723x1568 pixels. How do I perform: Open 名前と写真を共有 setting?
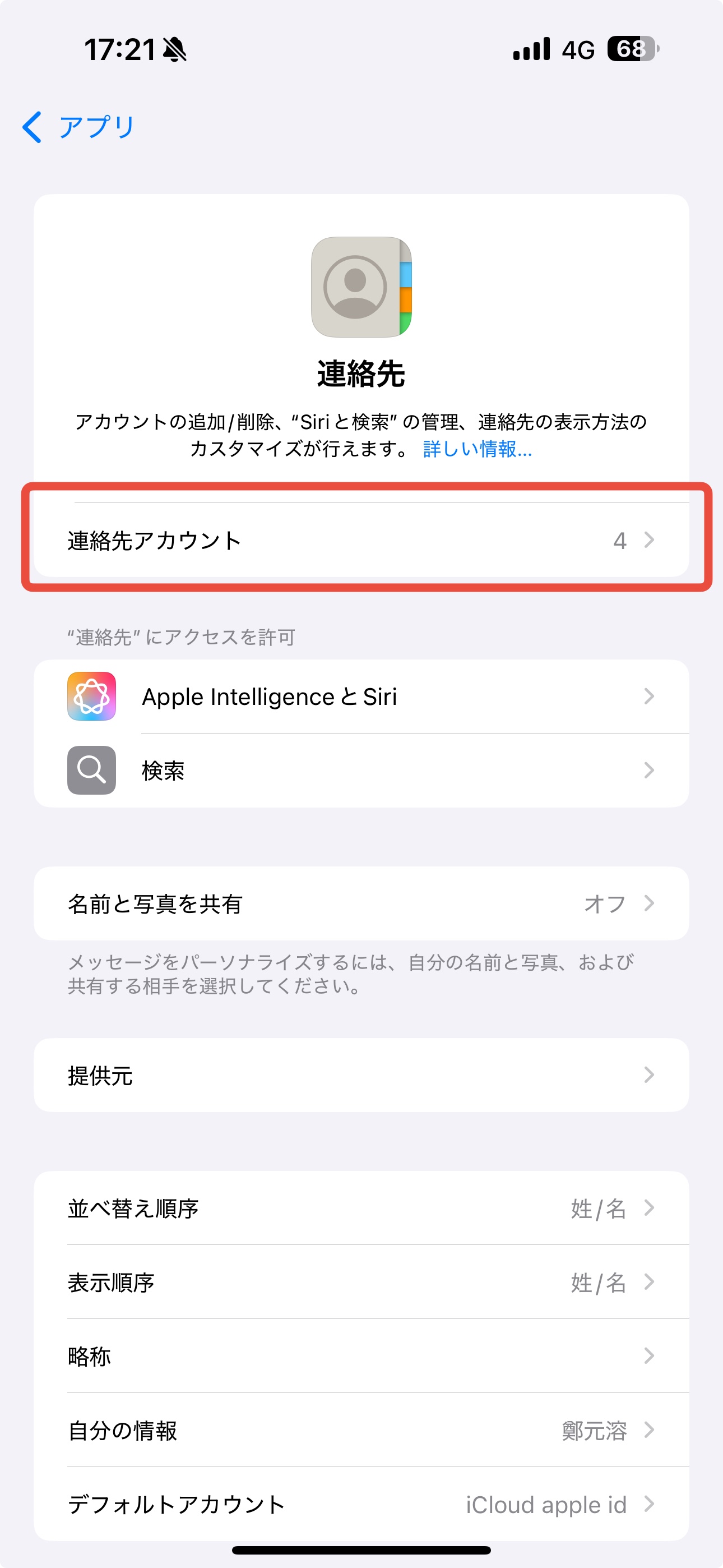point(361,904)
